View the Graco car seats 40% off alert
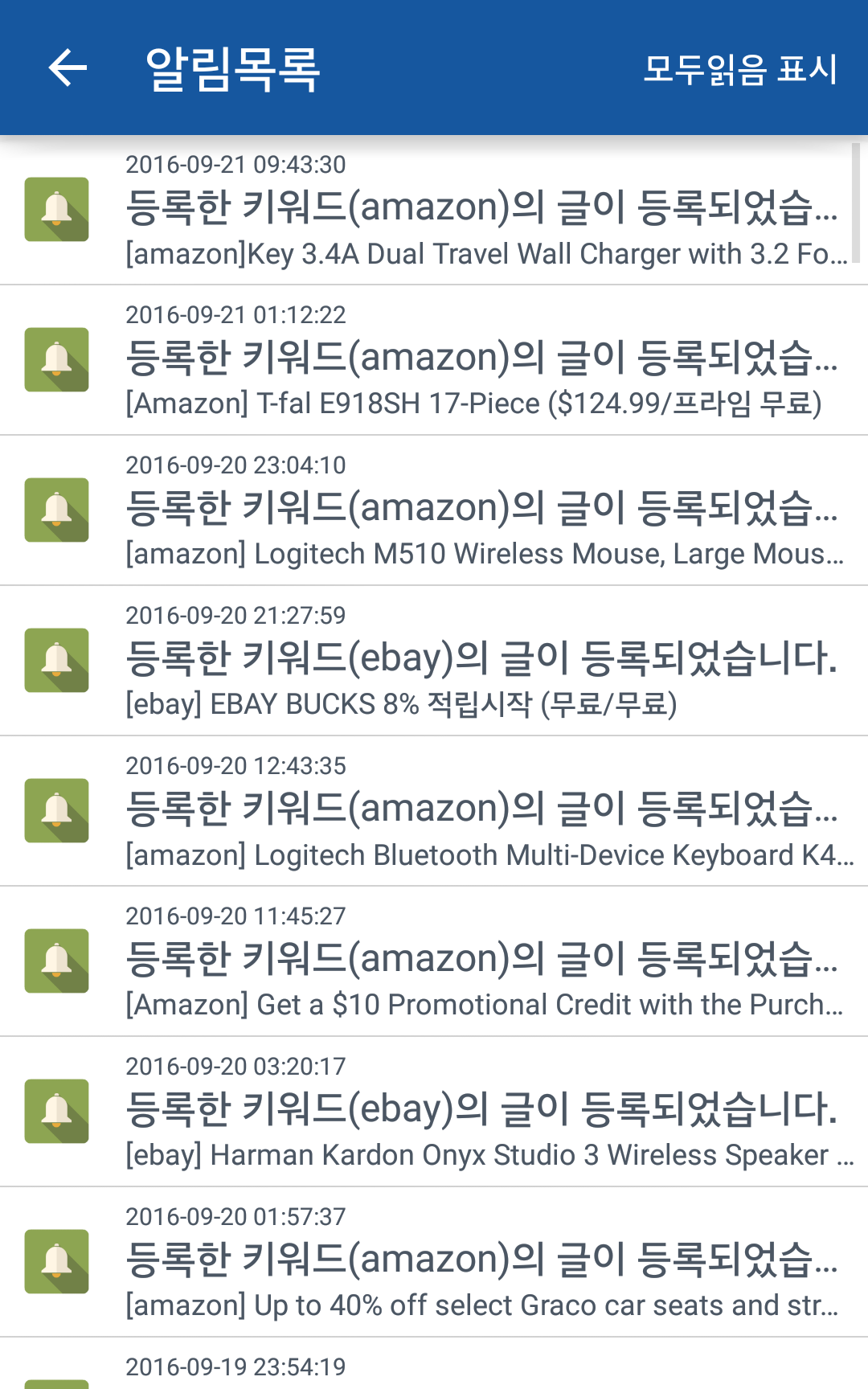This screenshot has height=1389, width=868. point(482,1262)
